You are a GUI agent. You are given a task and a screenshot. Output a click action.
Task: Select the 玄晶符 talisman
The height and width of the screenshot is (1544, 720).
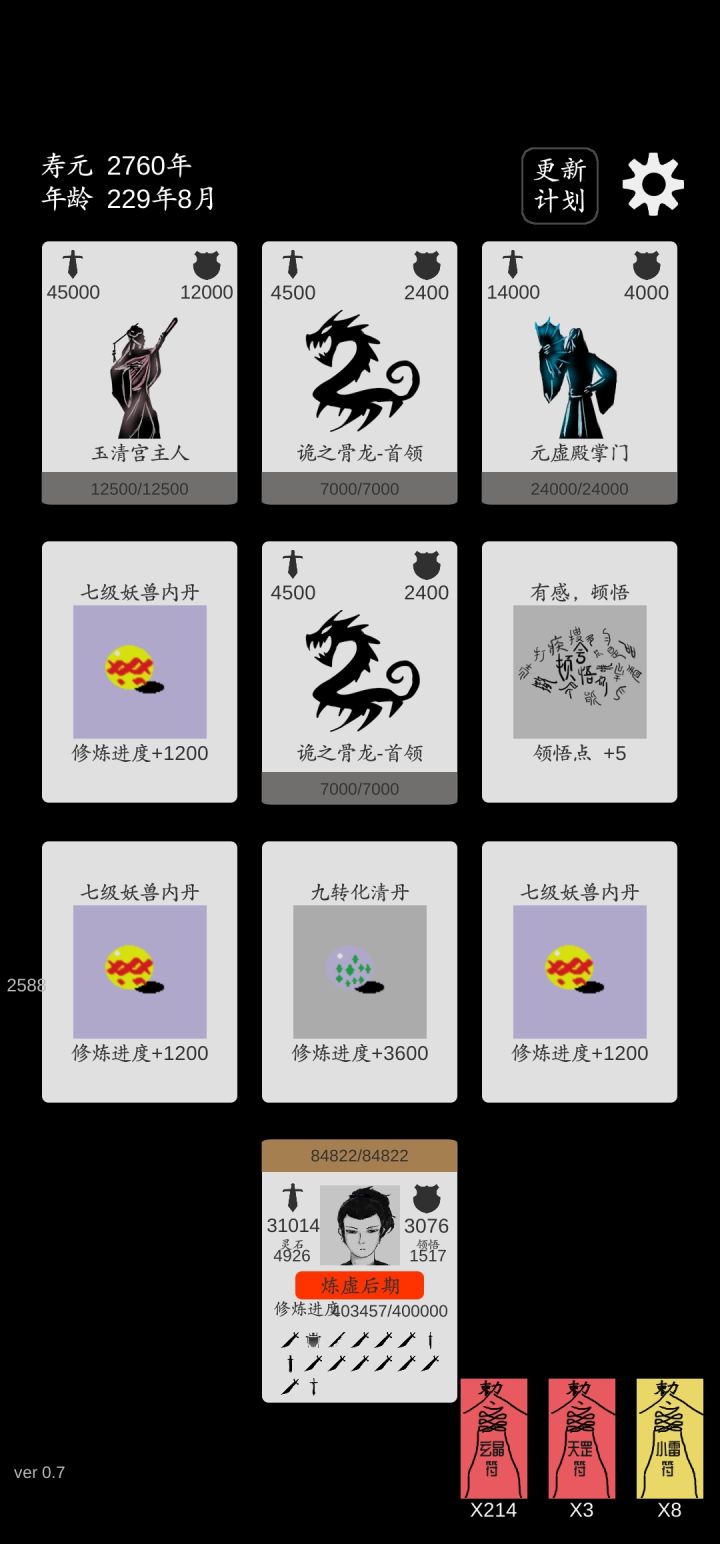[494, 1442]
